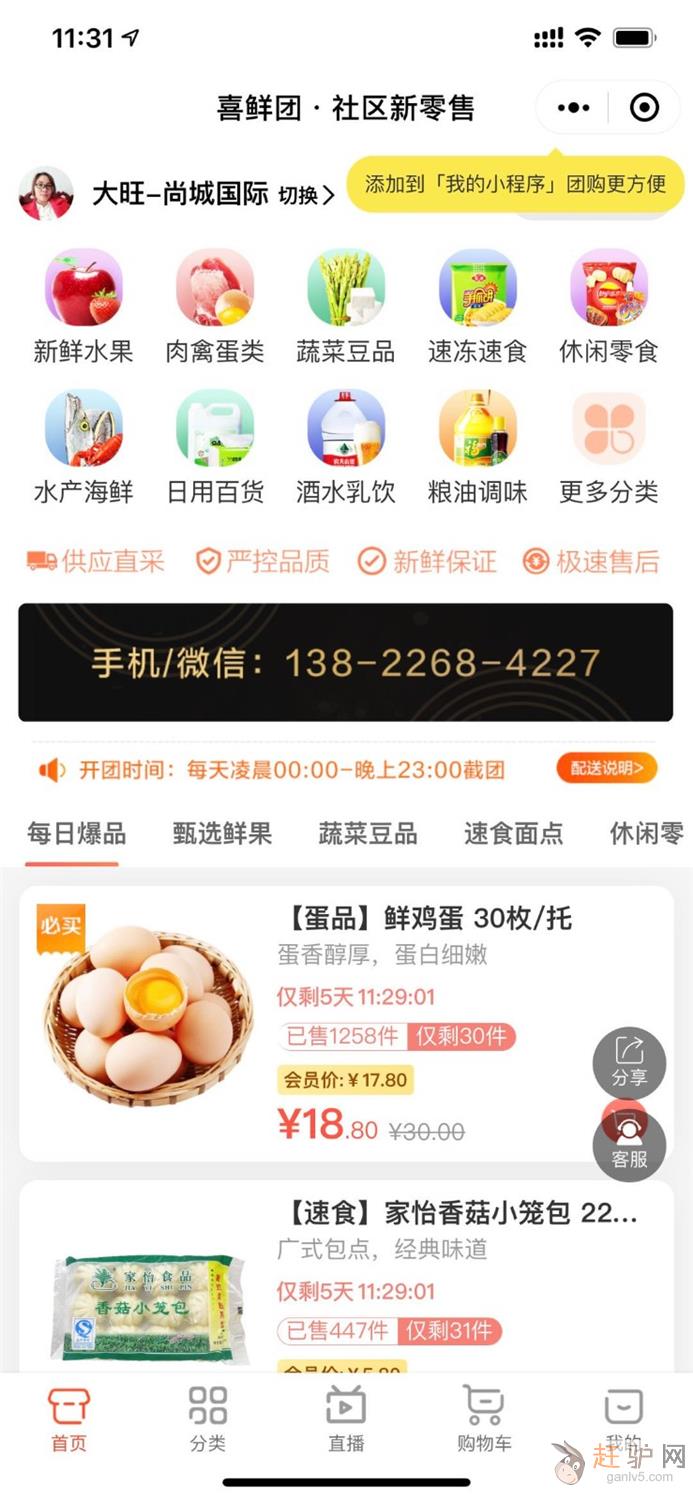693x1500 pixels.
Task: Browse the 蔬菜豆品 category icon
Action: coord(346,289)
